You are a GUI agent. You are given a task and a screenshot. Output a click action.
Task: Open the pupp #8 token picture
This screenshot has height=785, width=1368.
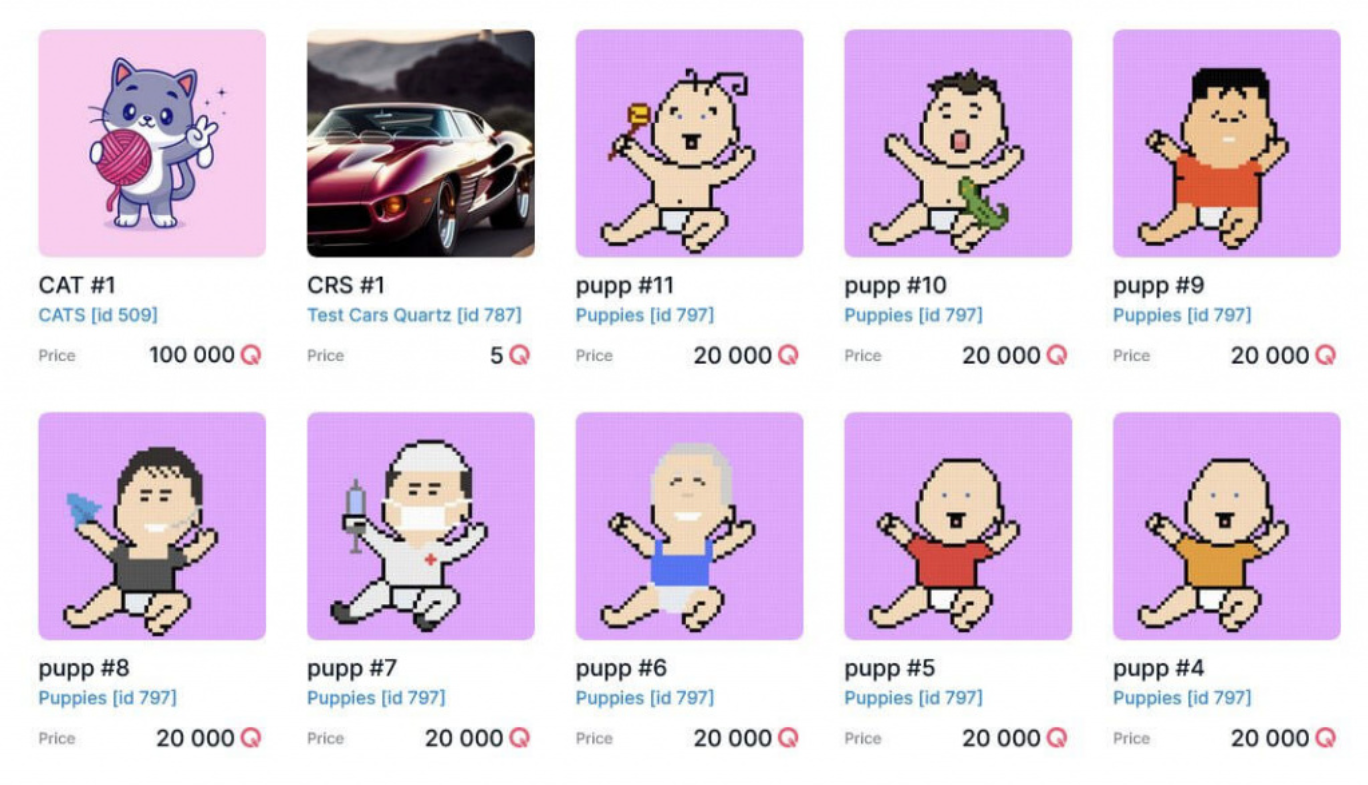(x=152, y=526)
